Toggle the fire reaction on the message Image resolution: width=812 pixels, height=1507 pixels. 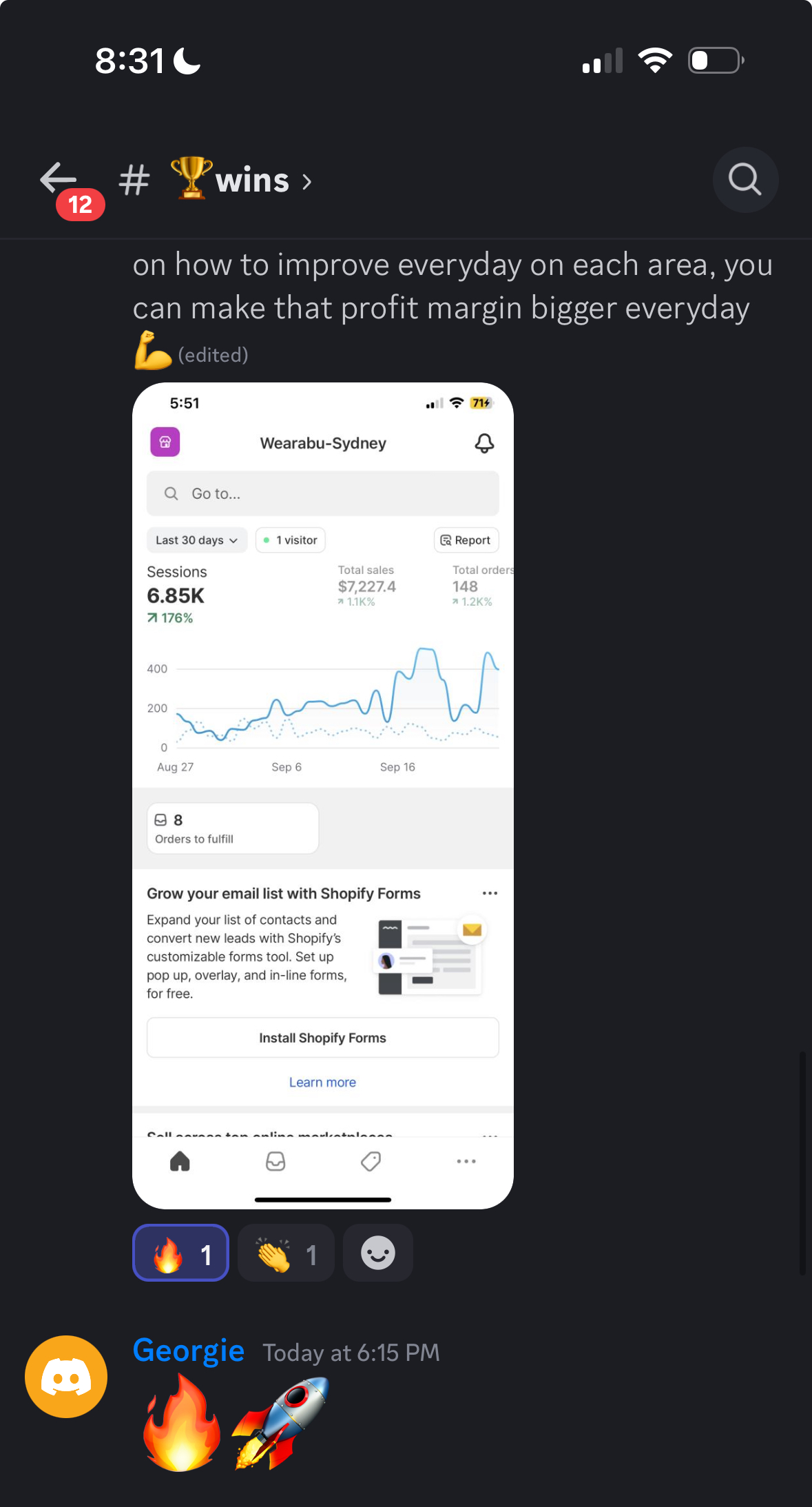click(x=180, y=1253)
